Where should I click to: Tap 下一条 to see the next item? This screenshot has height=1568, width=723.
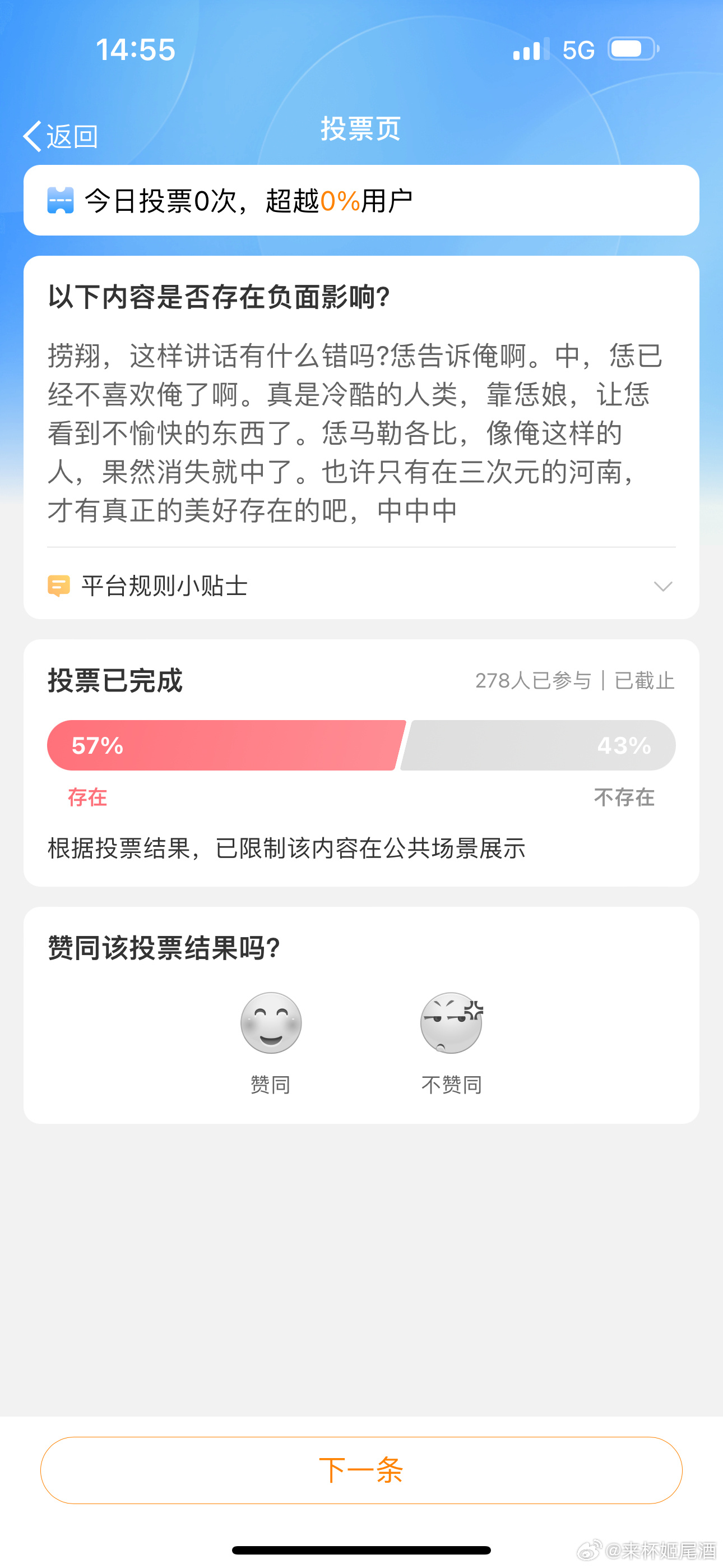tap(361, 1470)
